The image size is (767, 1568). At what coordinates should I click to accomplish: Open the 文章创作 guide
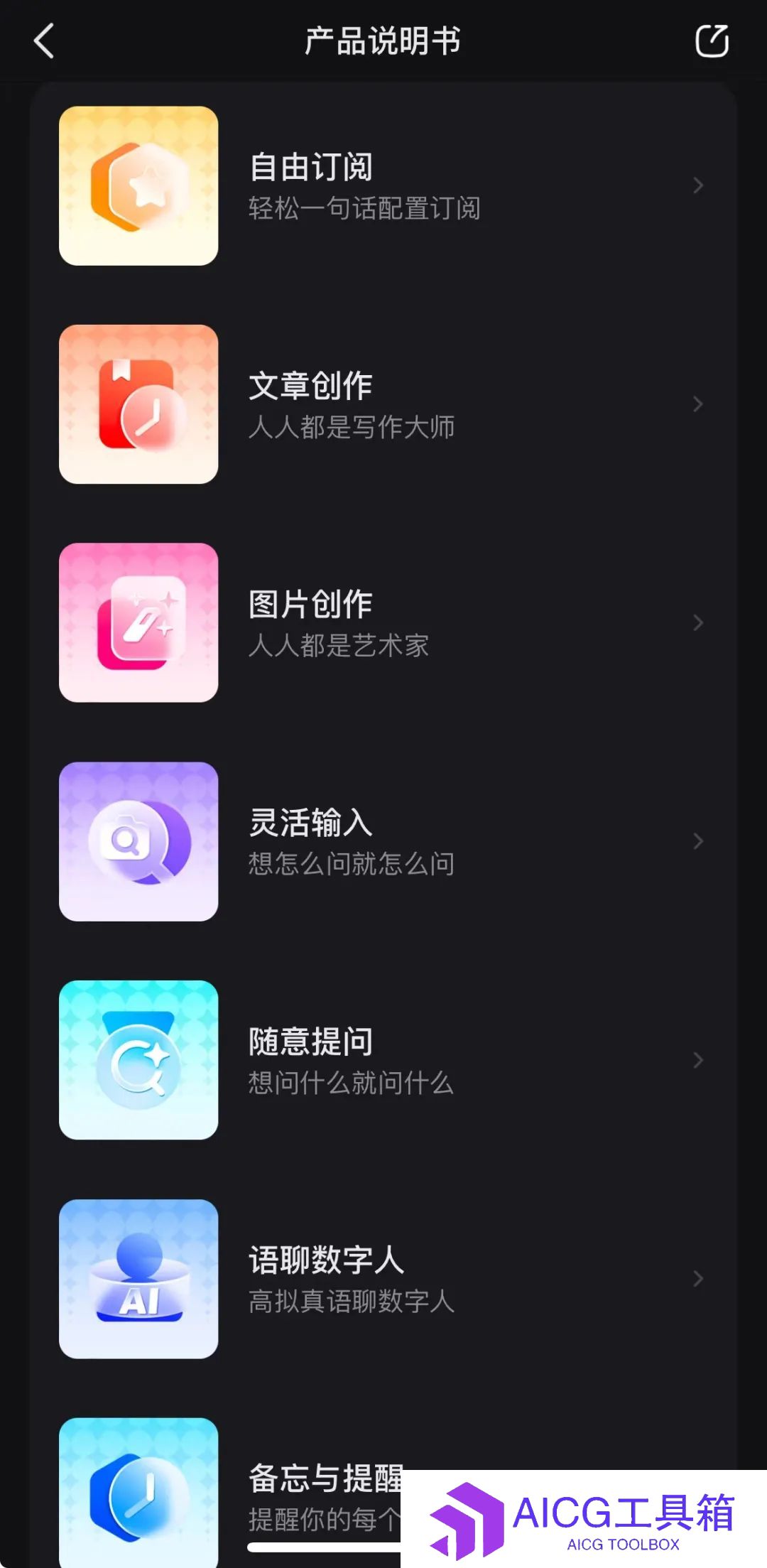[383, 404]
